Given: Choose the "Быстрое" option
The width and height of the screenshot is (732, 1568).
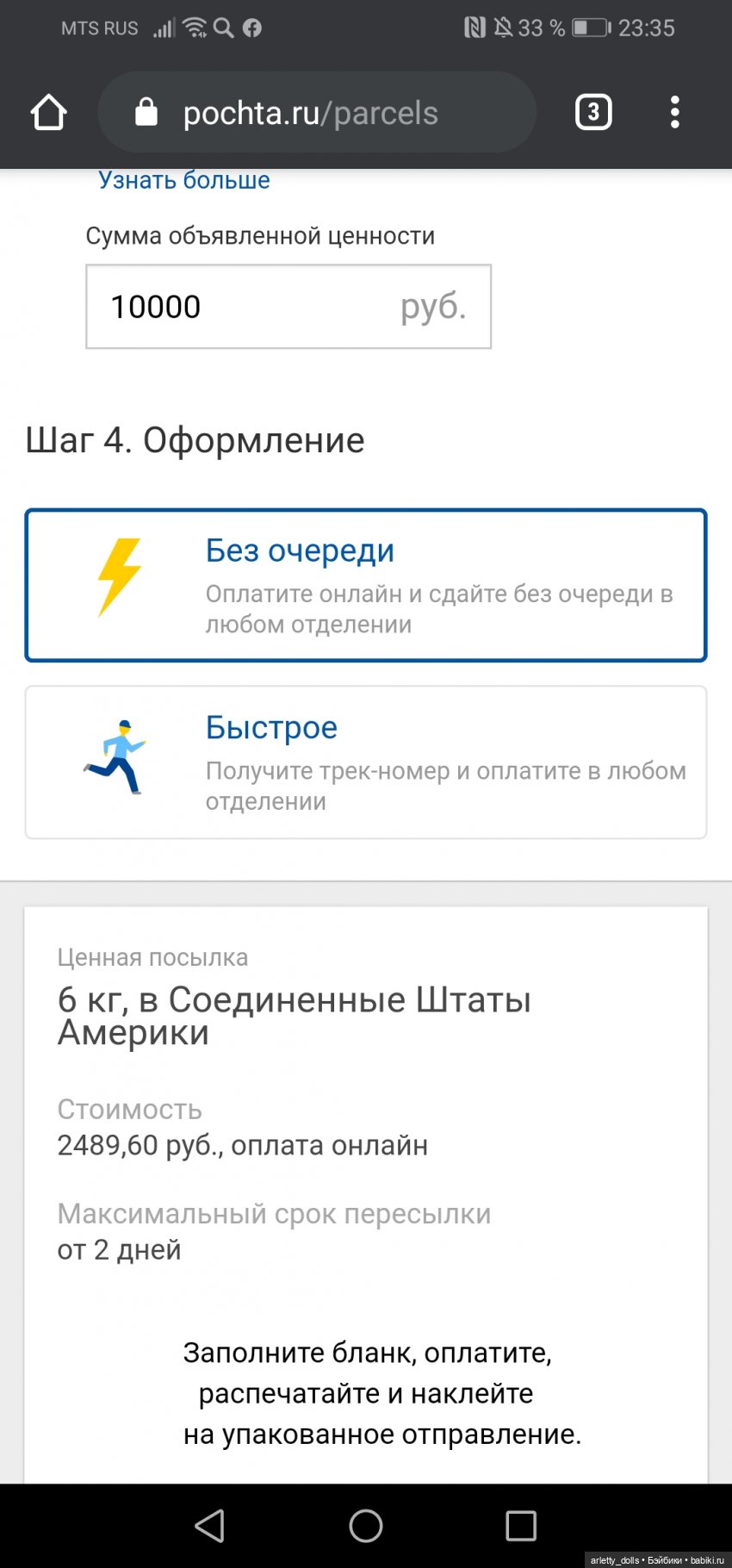Looking at the screenshot, I should click(x=366, y=762).
